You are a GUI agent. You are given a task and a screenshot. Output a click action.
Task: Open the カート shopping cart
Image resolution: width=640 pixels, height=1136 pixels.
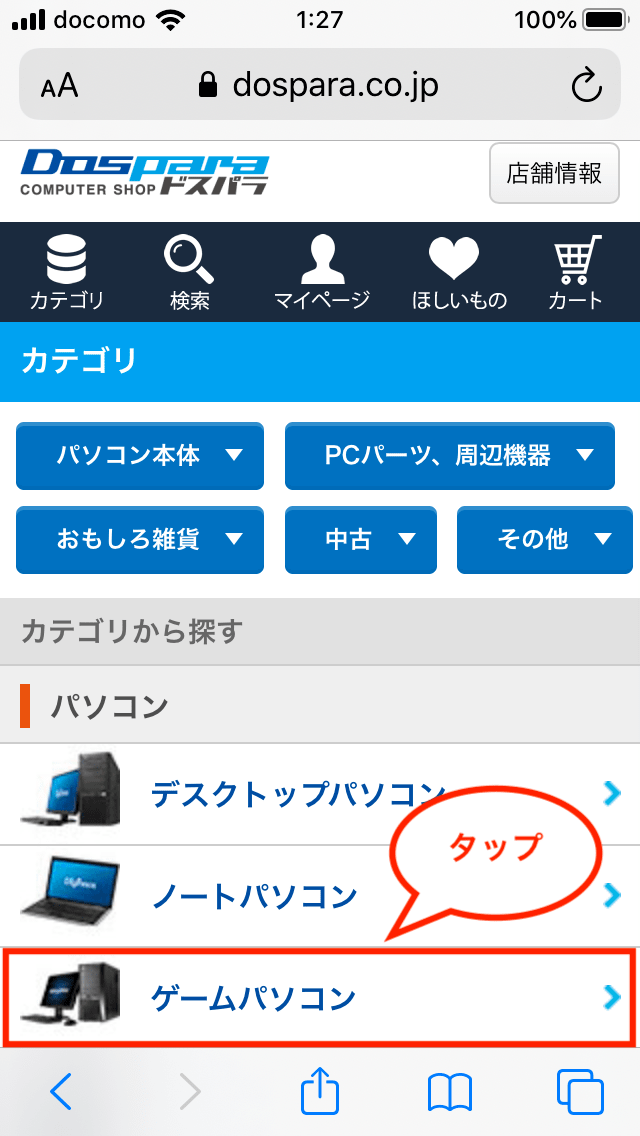coord(576,272)
